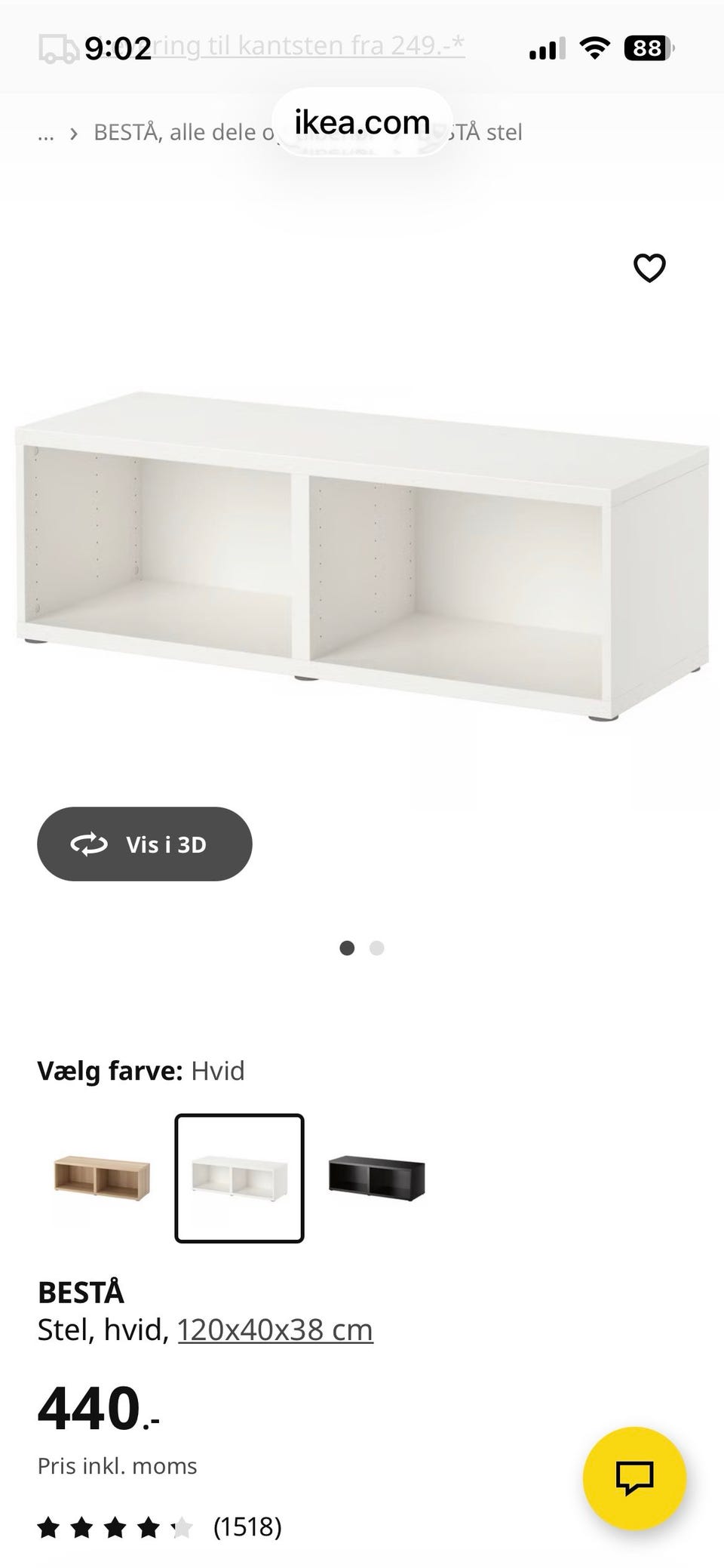The height and width of the screenshot is (1568, 724).
Task: Select the white color variant
Action: pos(240,1179)
